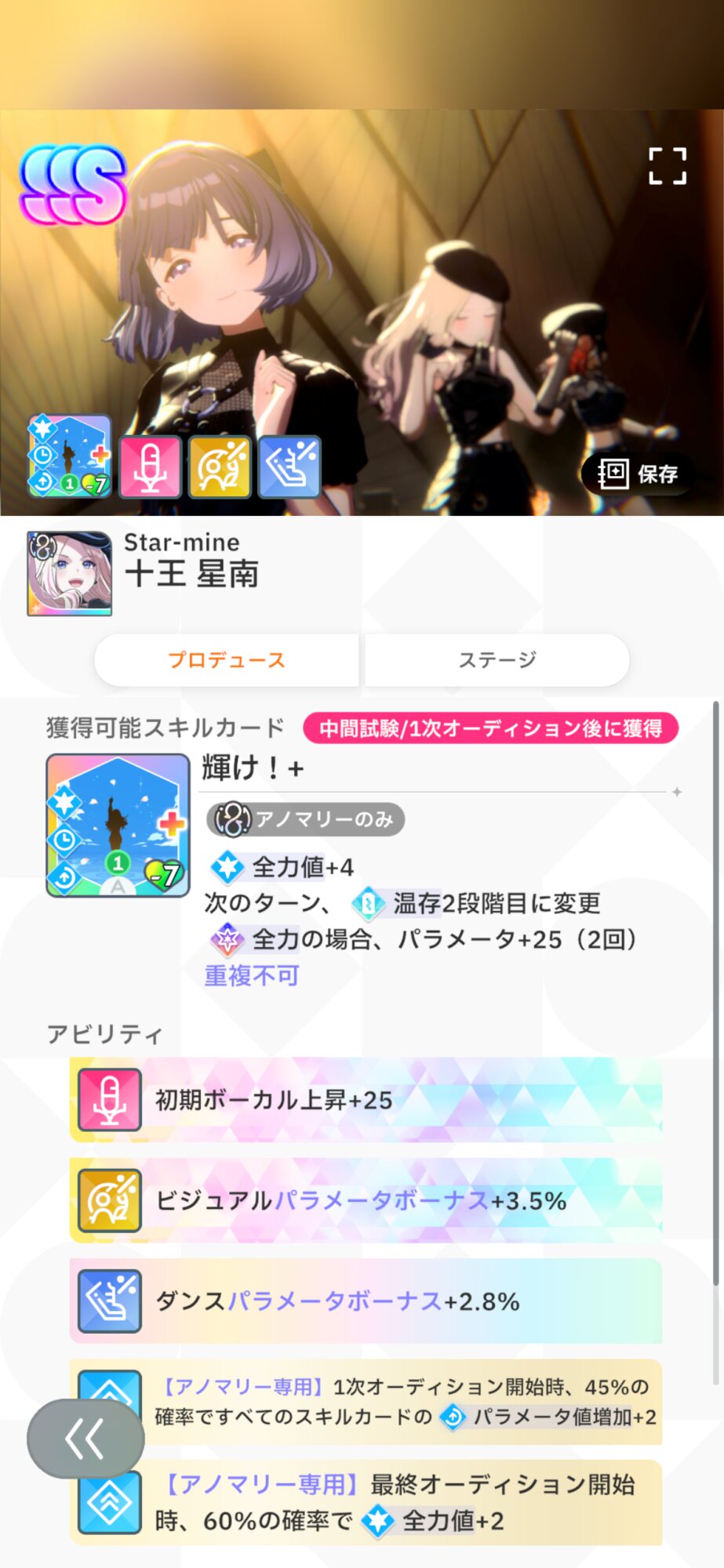Open the 初期ボーカル上昇+25 ability
This screenshot has width=724, height=1568.
click(x=366, y=1099)
